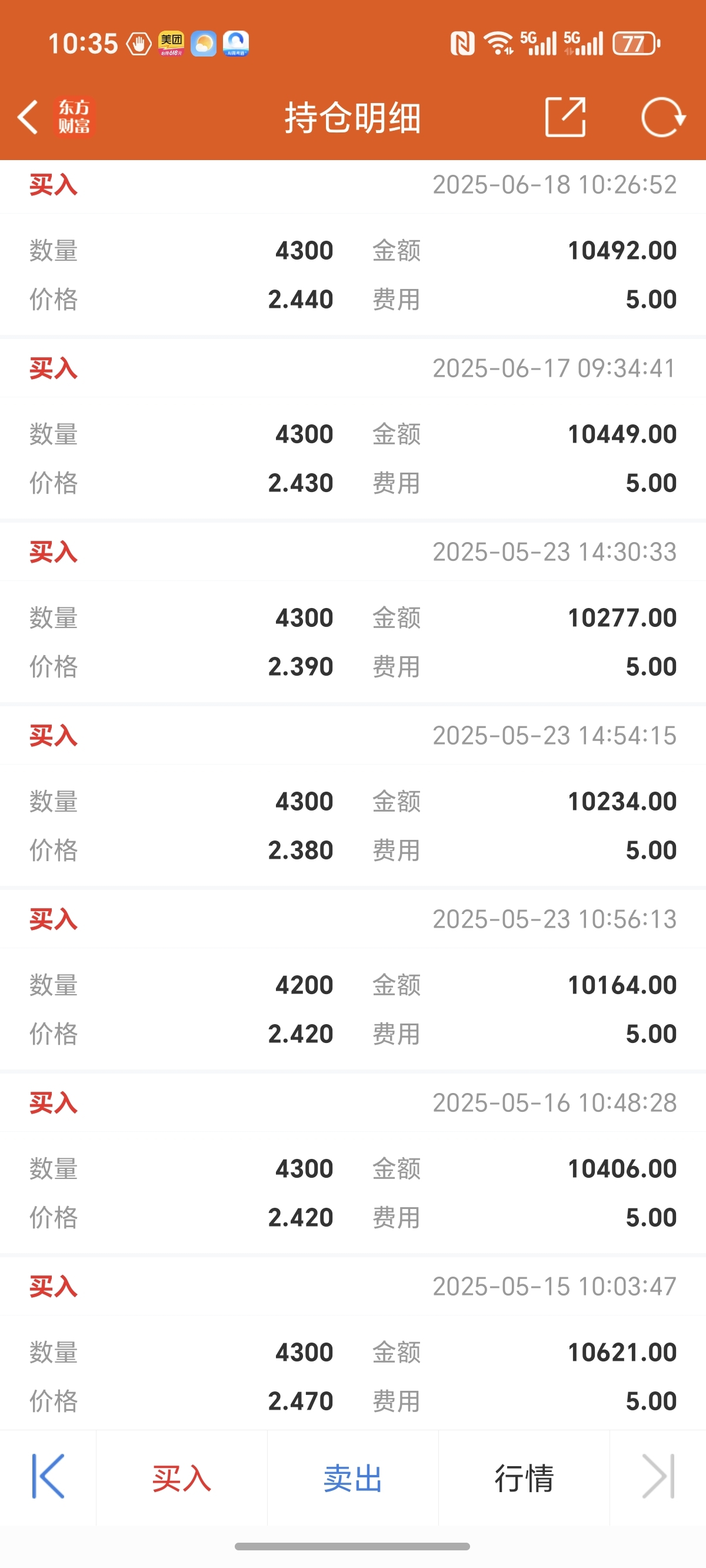Share the position details page

(x=565, y=117)
